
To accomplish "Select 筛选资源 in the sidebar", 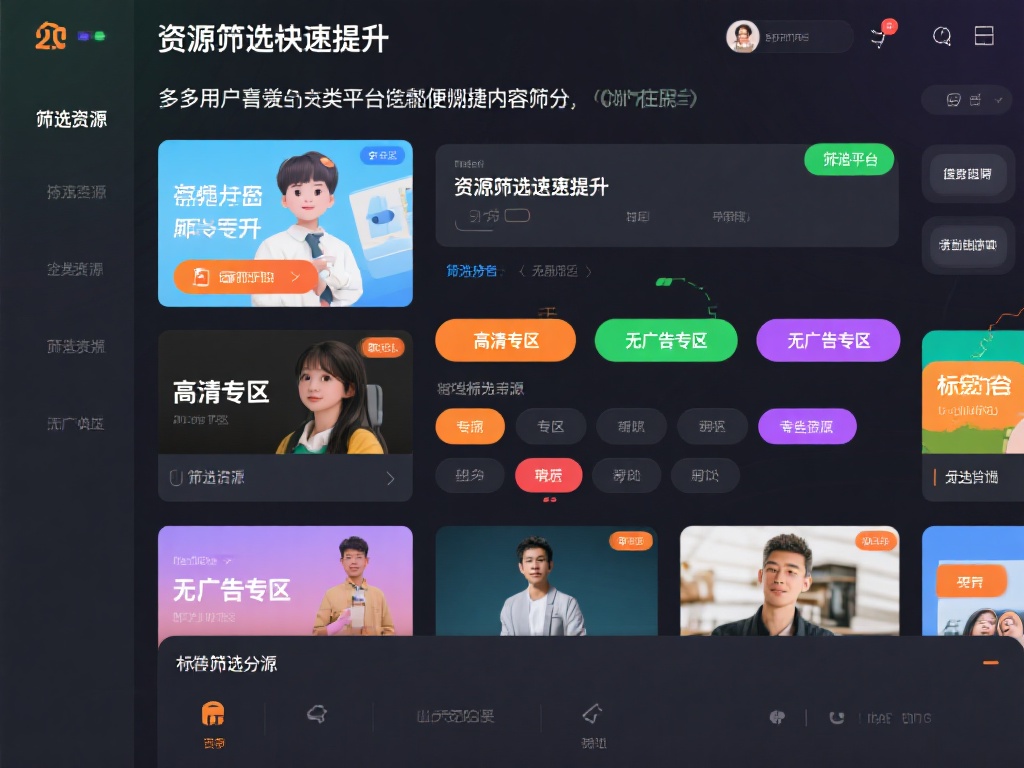I will [x=71, y=119].
